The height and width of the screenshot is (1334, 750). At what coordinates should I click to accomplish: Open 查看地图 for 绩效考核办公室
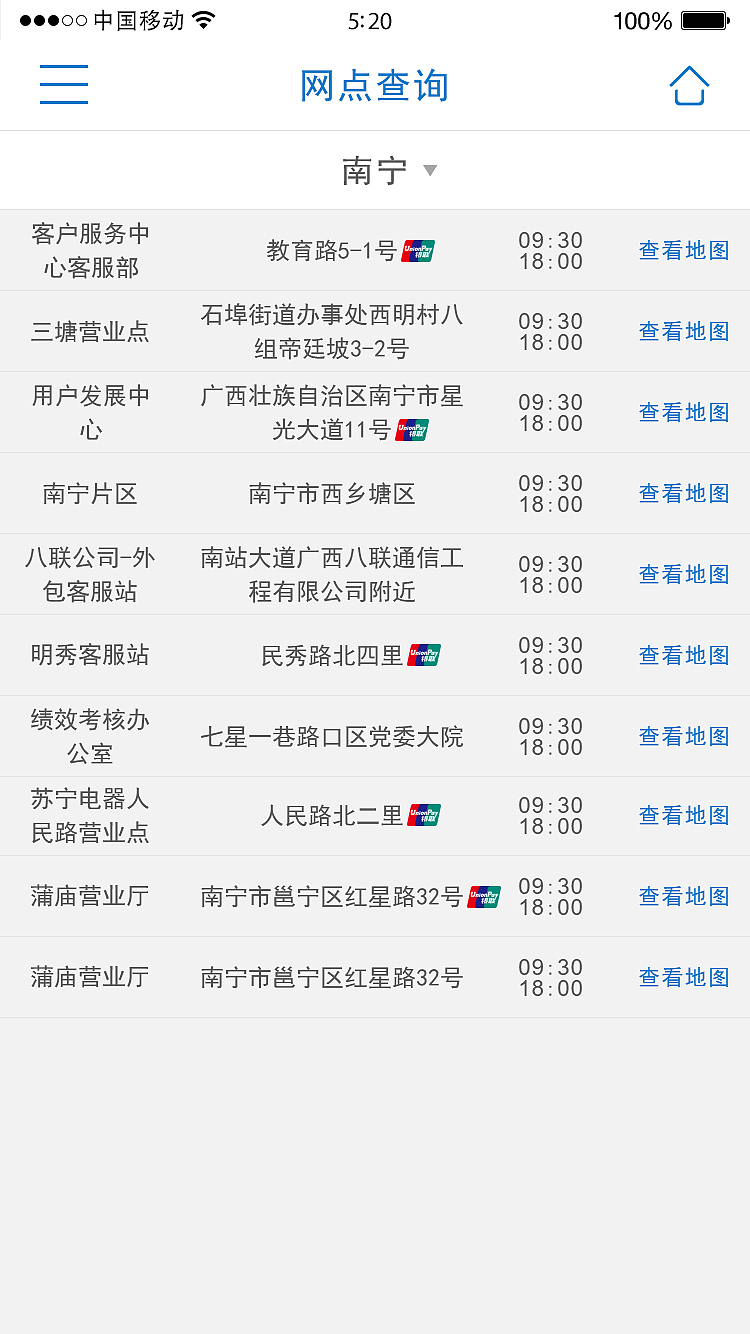[x=683, y=736]
